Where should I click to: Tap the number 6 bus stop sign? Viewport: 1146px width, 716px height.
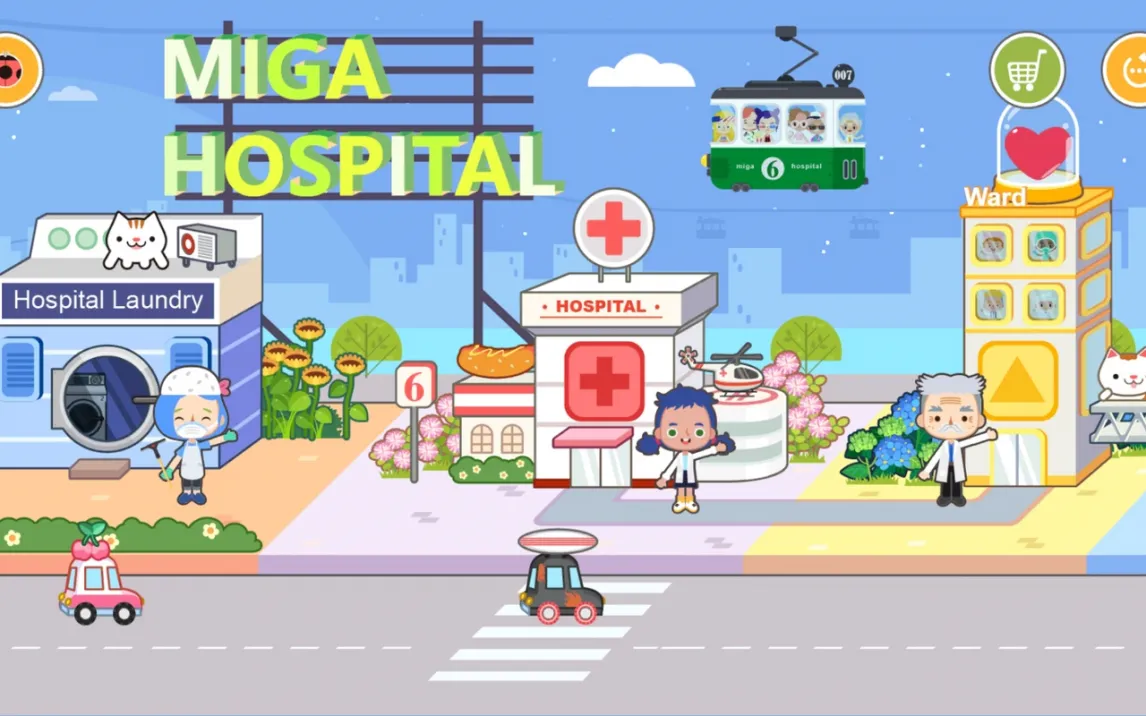click(415, 385)
